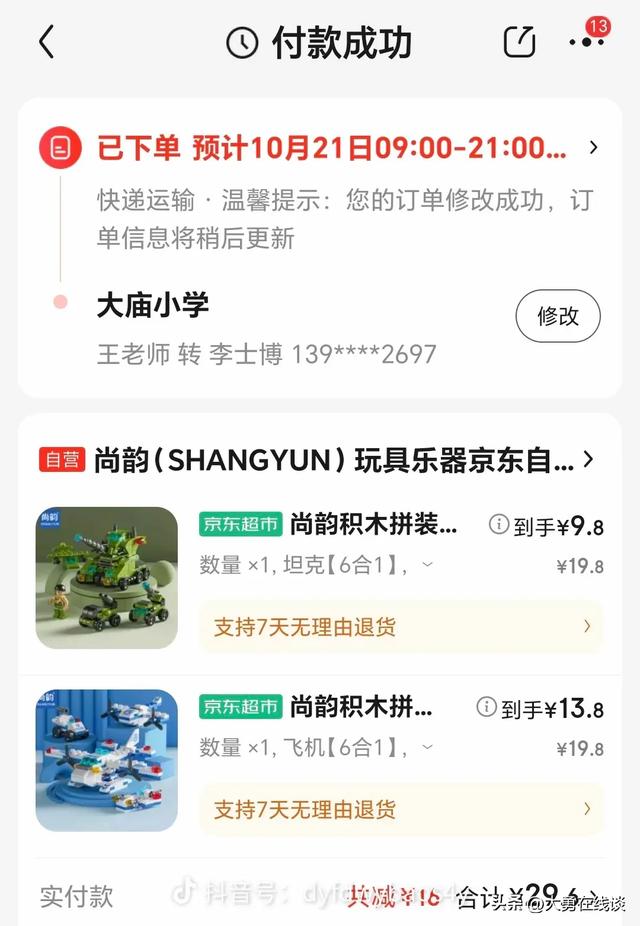The image size is (640, 926).
Task: Share this order page
Action: [519, 43]
